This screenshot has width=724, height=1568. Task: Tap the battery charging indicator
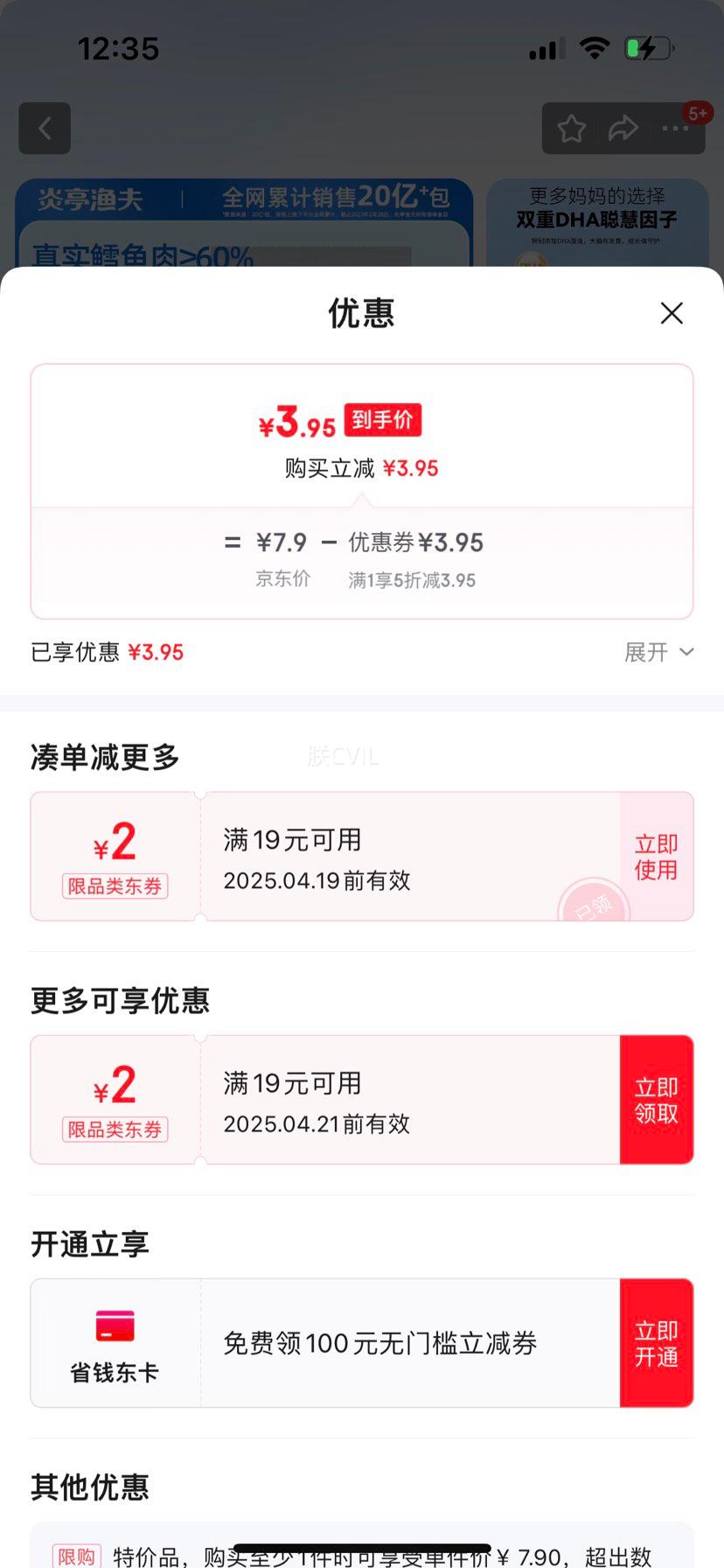tap(646, 49)
